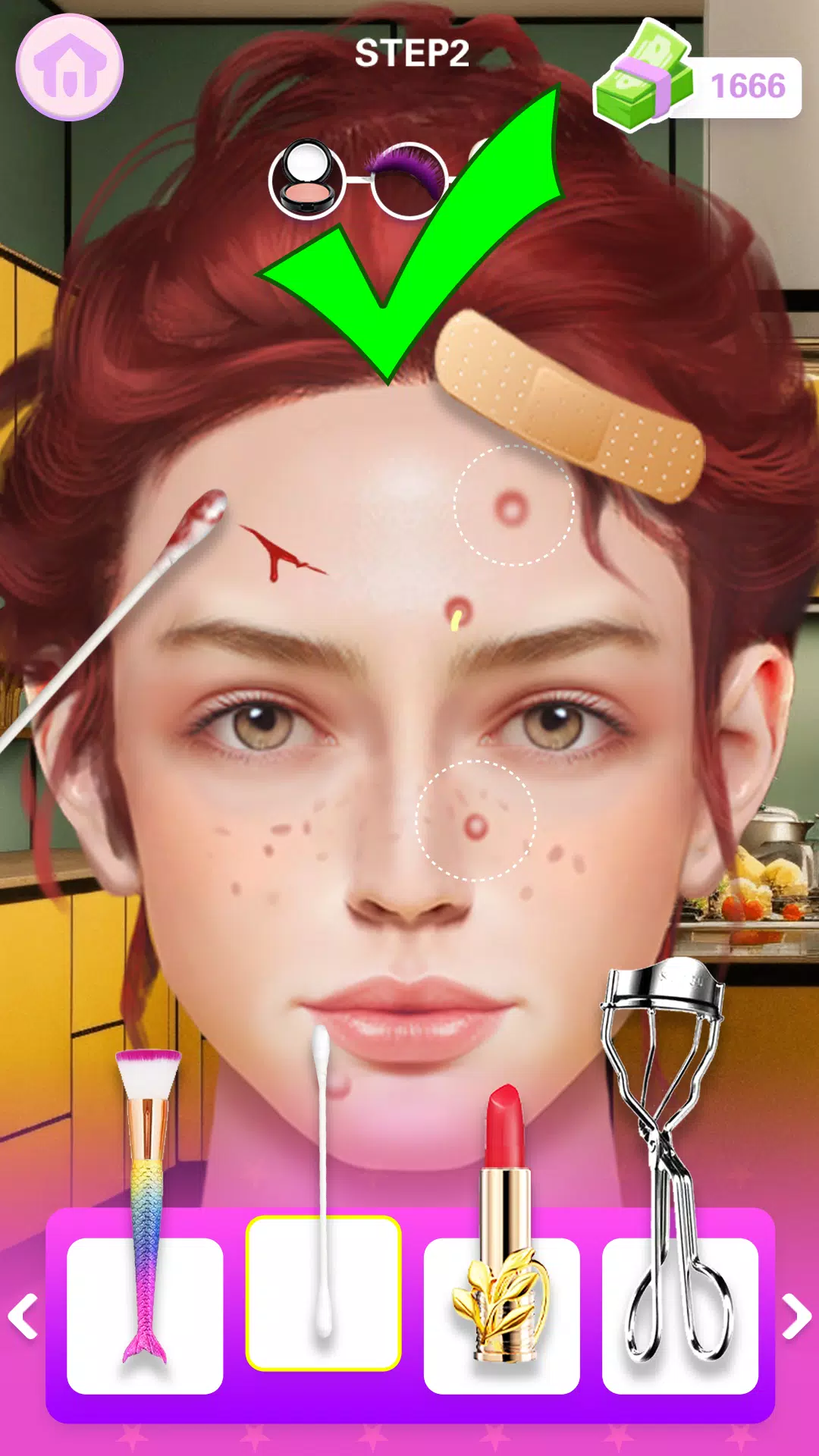Tap the purple eyelash step icon
Screen dimensions: 819x1456
coord(408,180)
